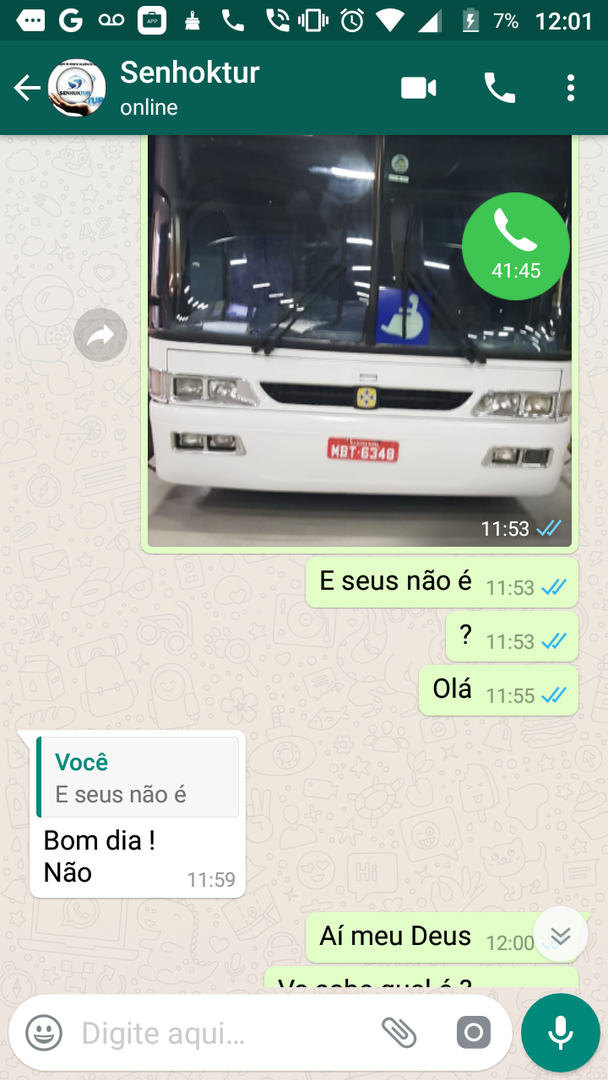Open the emoji picker
This screenshot has width=608, height=1080.
[x=44, y=1032]
